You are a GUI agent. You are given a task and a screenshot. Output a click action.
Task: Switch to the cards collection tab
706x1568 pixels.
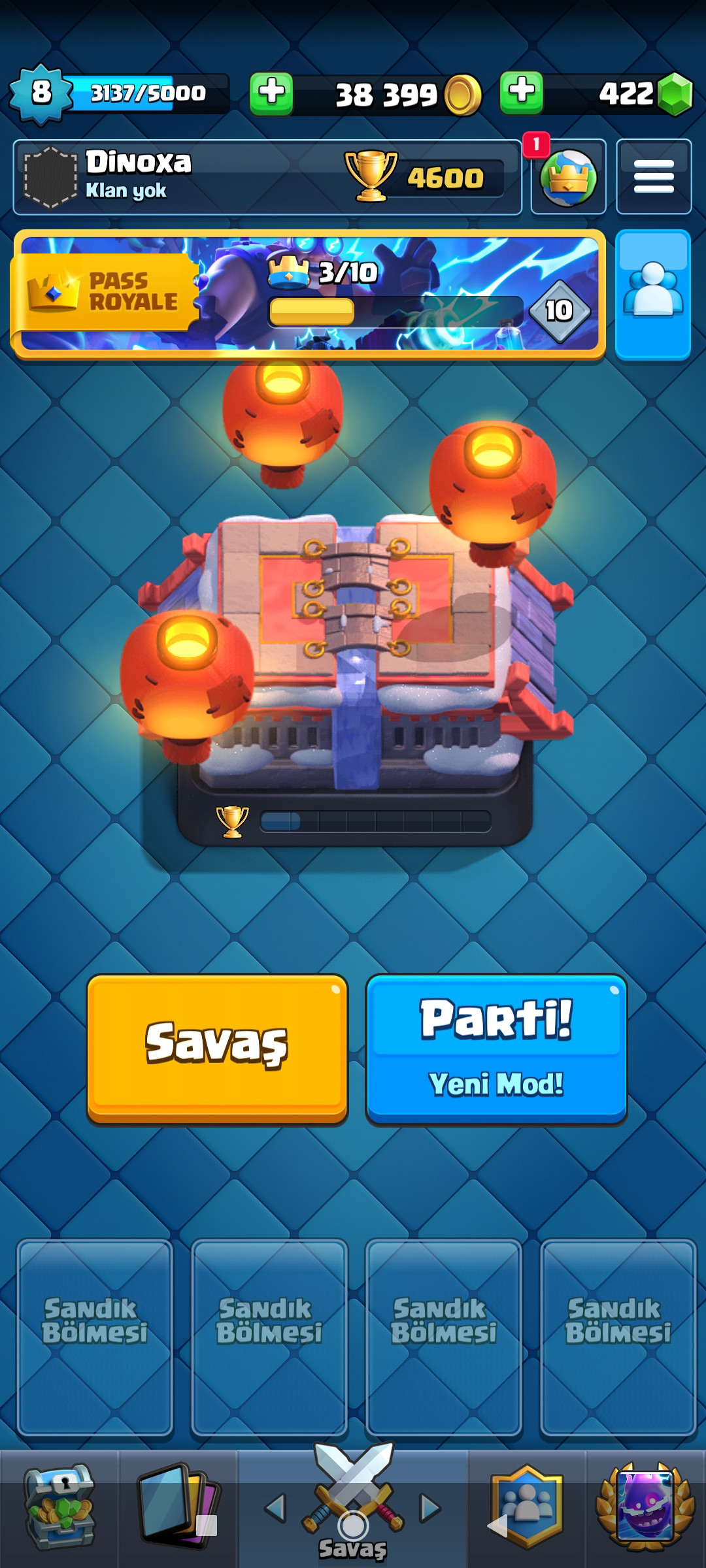(178, 1508)
